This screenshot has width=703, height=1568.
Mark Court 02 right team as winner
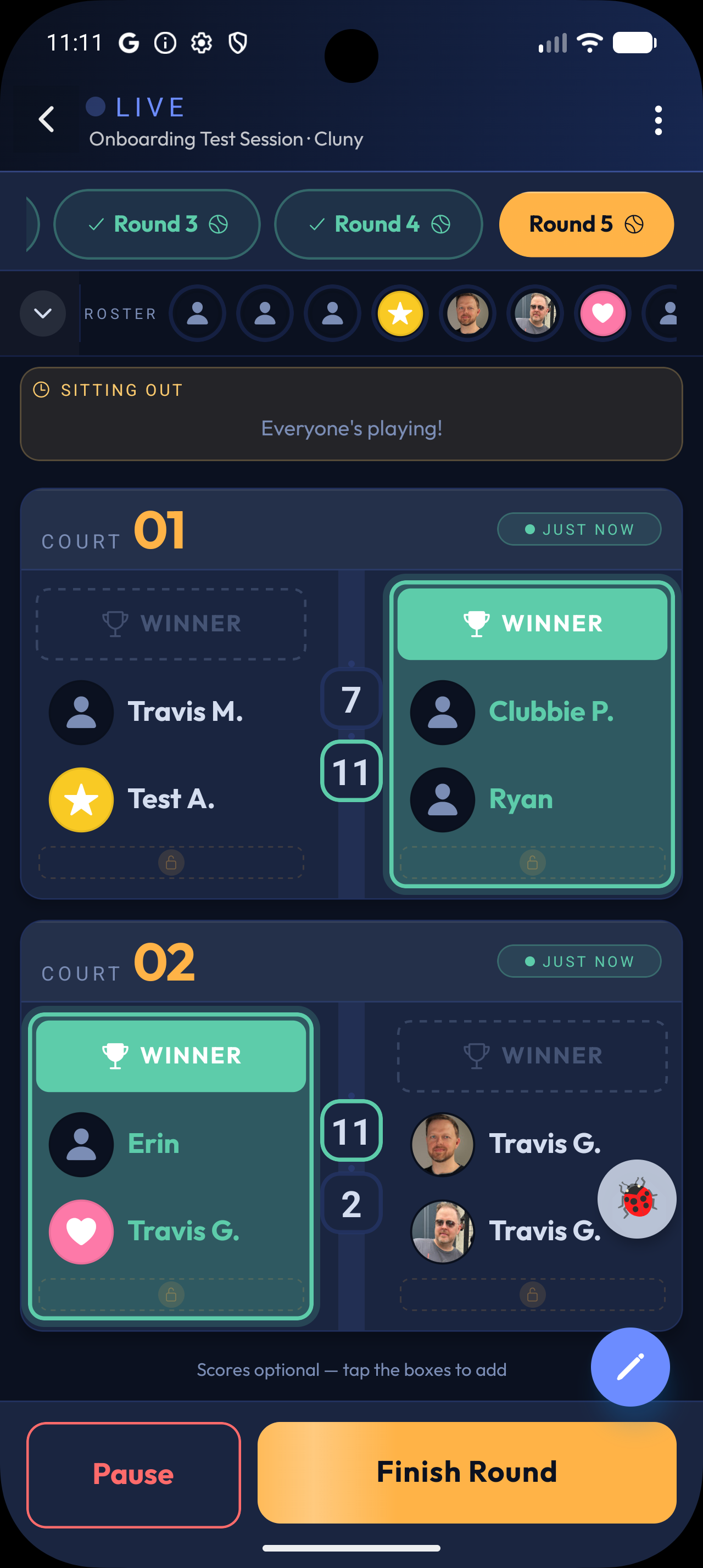point(532,1055)
